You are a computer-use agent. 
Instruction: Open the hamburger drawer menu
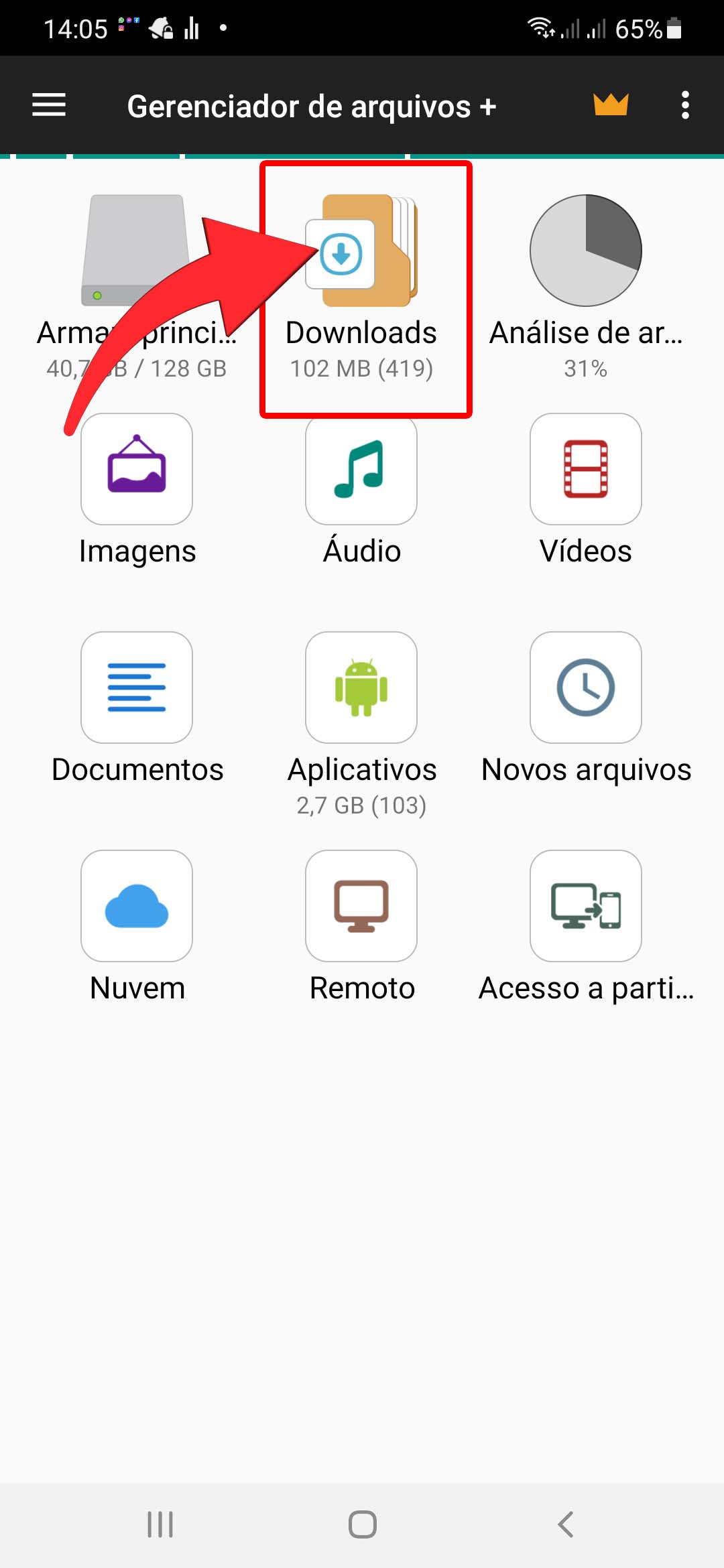(49, 105)
